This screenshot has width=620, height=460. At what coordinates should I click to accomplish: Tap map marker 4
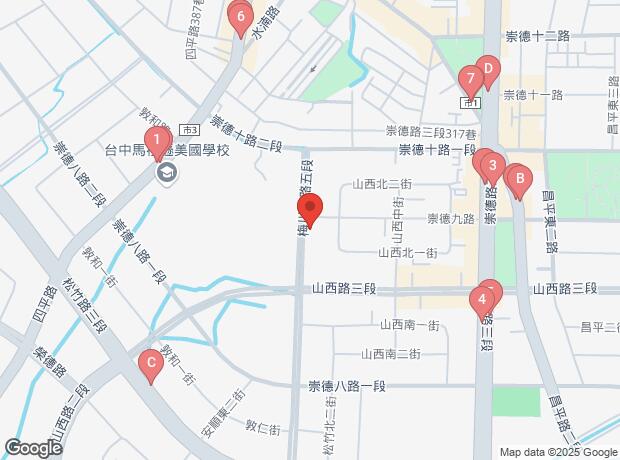pyautogui.click(x=482, y=298)
